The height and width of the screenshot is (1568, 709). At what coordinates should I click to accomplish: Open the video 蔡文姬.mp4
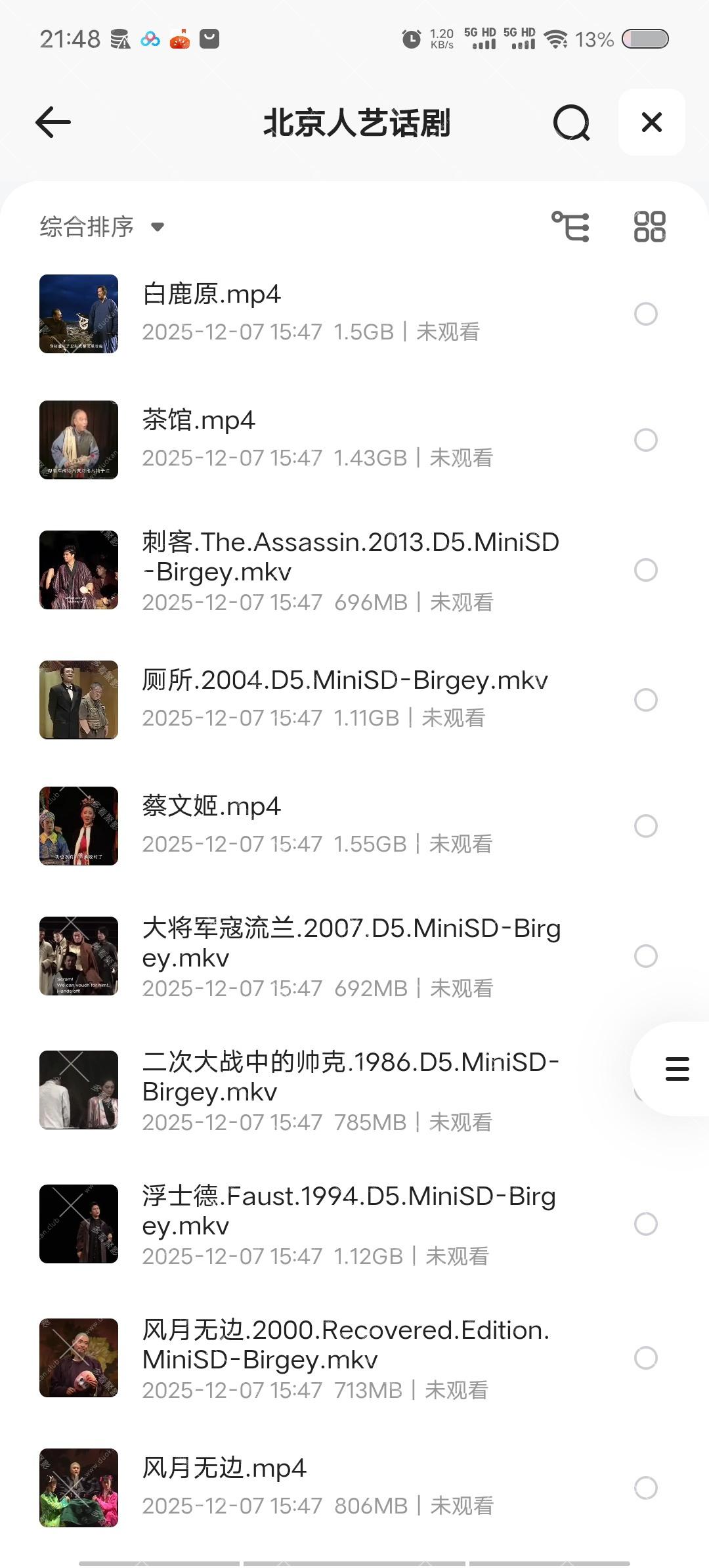[x=211, y=806]
